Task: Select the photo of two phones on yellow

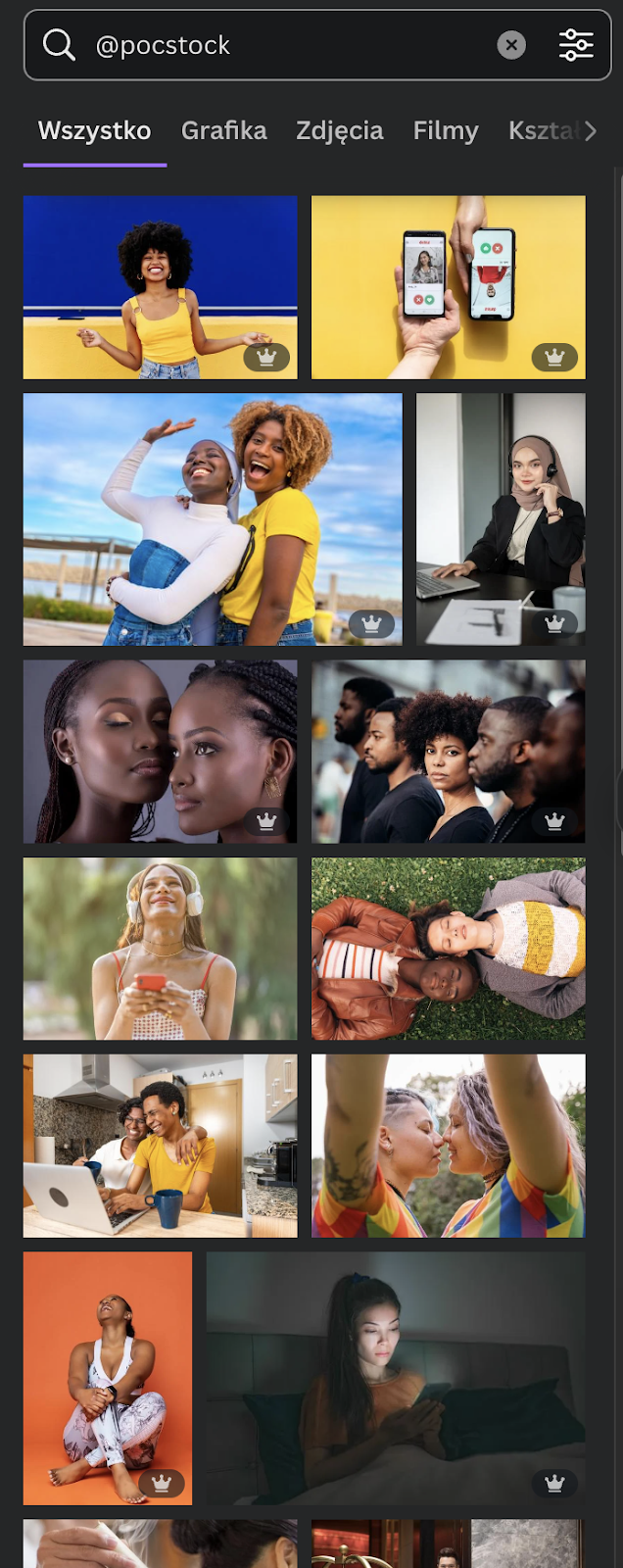Action: [x=448, y=286]
